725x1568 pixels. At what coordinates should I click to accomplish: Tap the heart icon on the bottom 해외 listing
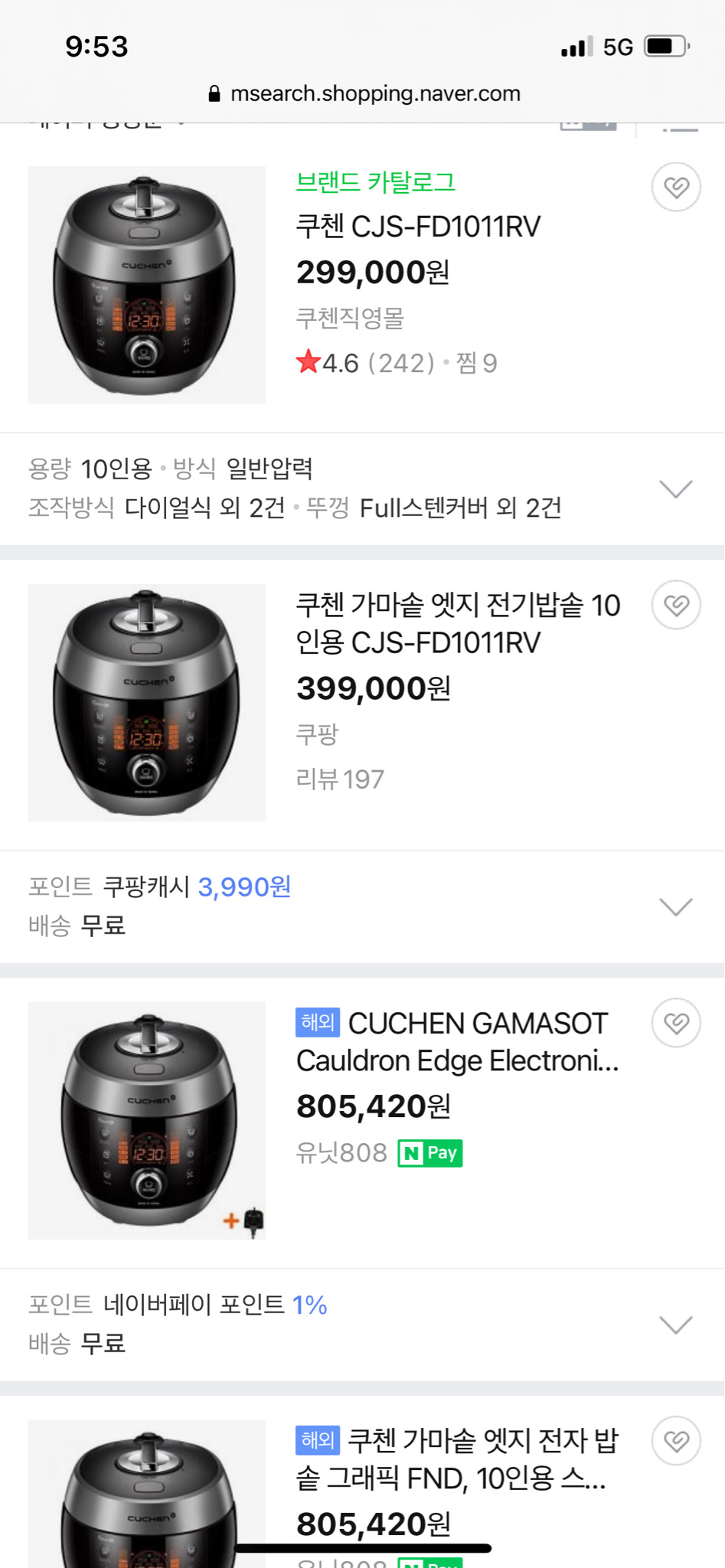[674, 1439]
